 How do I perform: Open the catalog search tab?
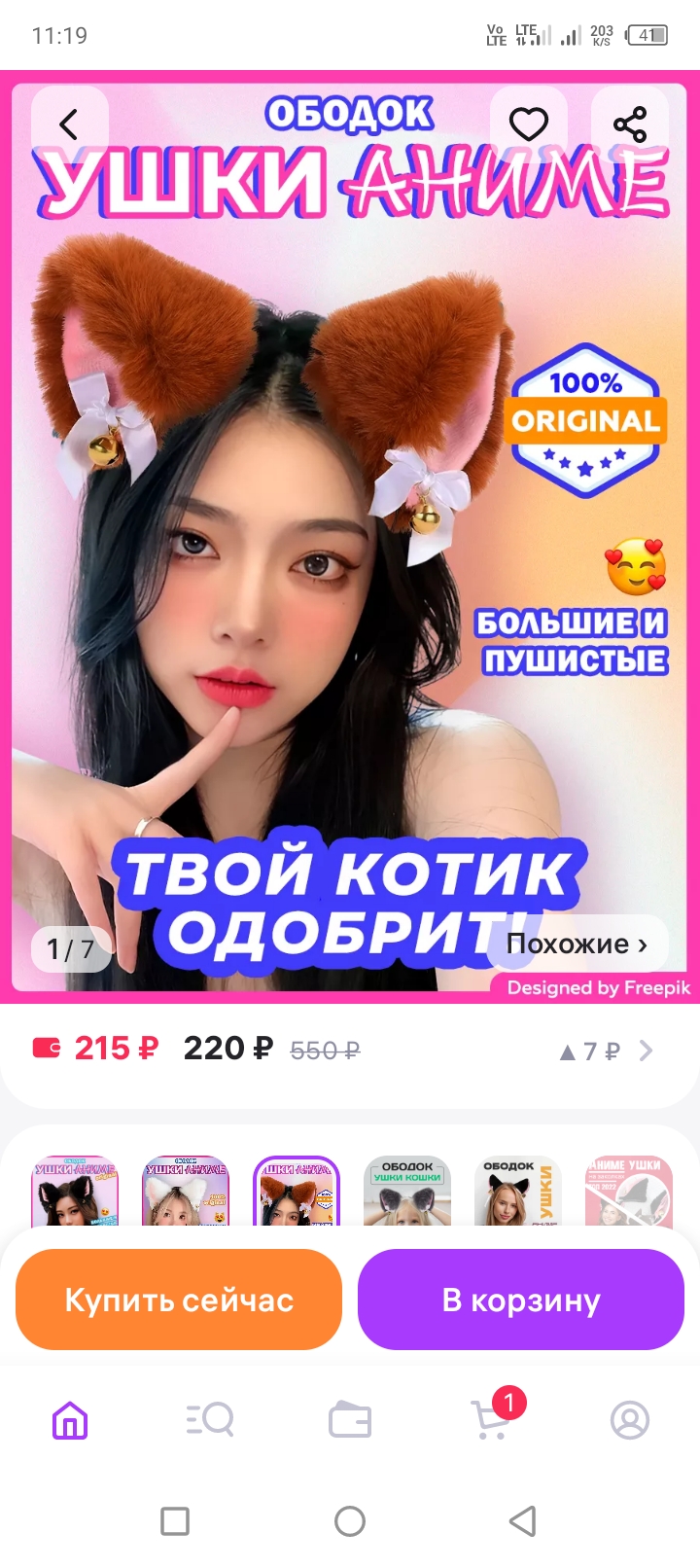coord(210,1421)
